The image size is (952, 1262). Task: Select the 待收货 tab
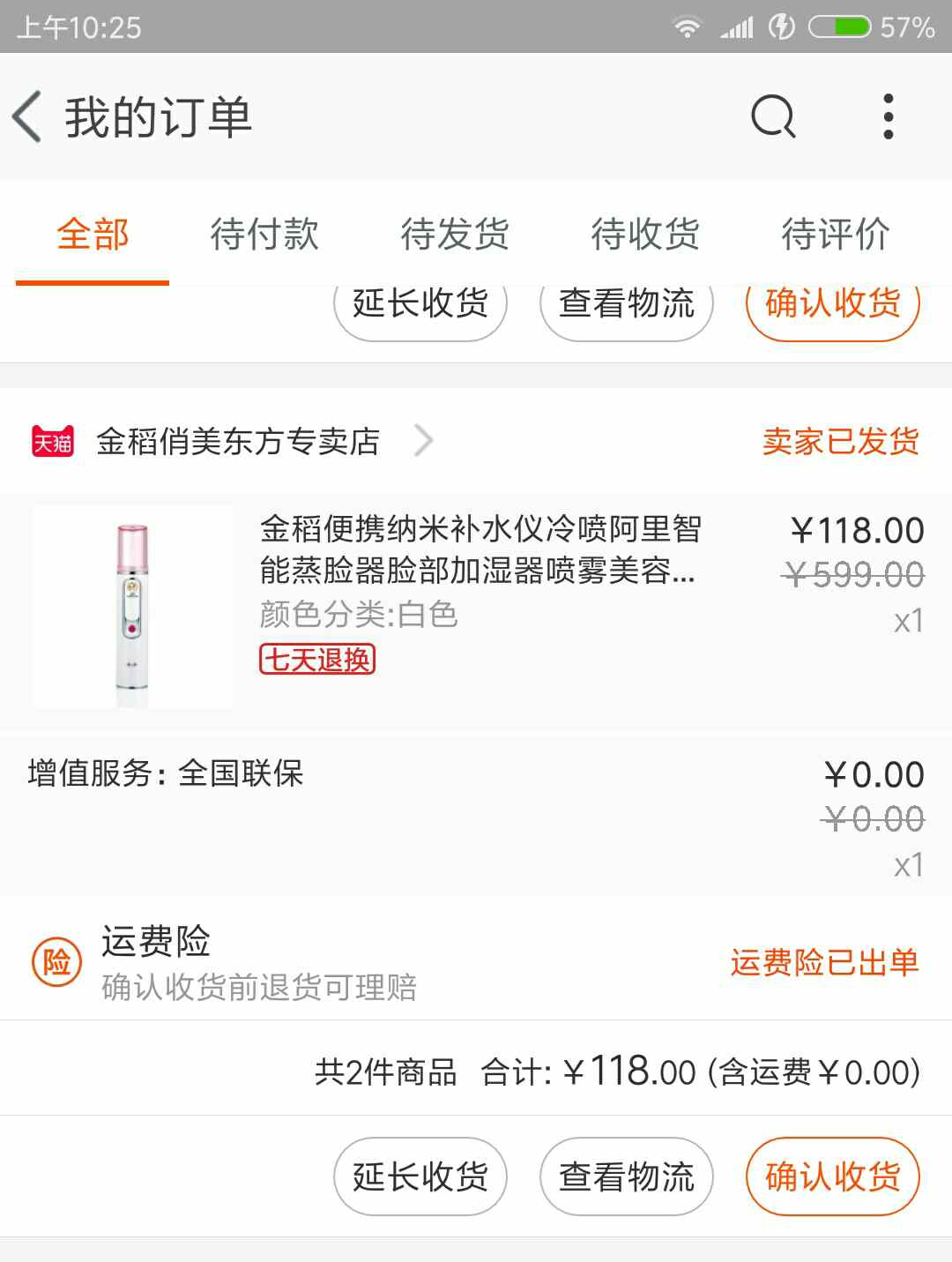(645, 235)
